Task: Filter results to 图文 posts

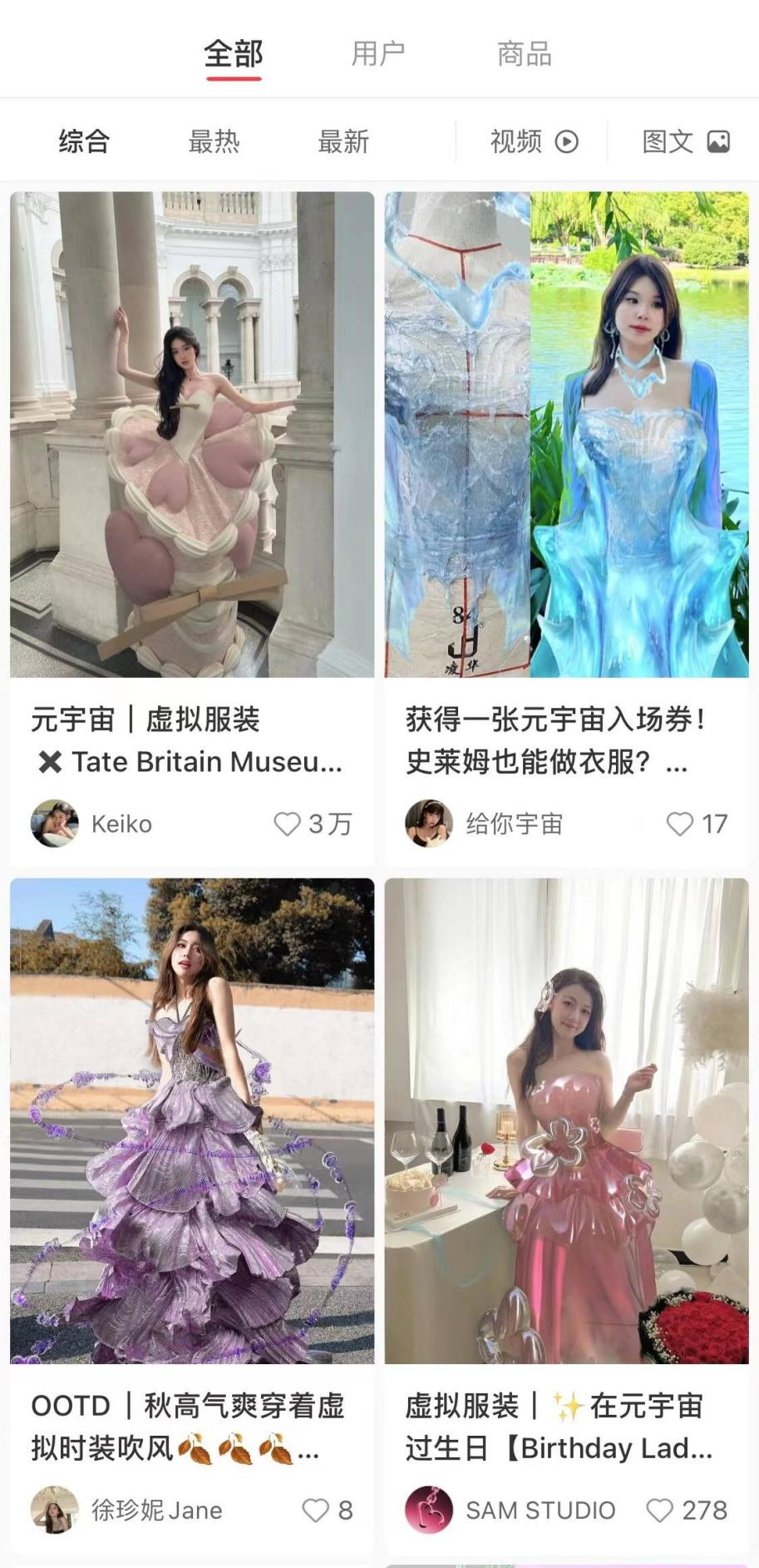Action: point(685,141)
